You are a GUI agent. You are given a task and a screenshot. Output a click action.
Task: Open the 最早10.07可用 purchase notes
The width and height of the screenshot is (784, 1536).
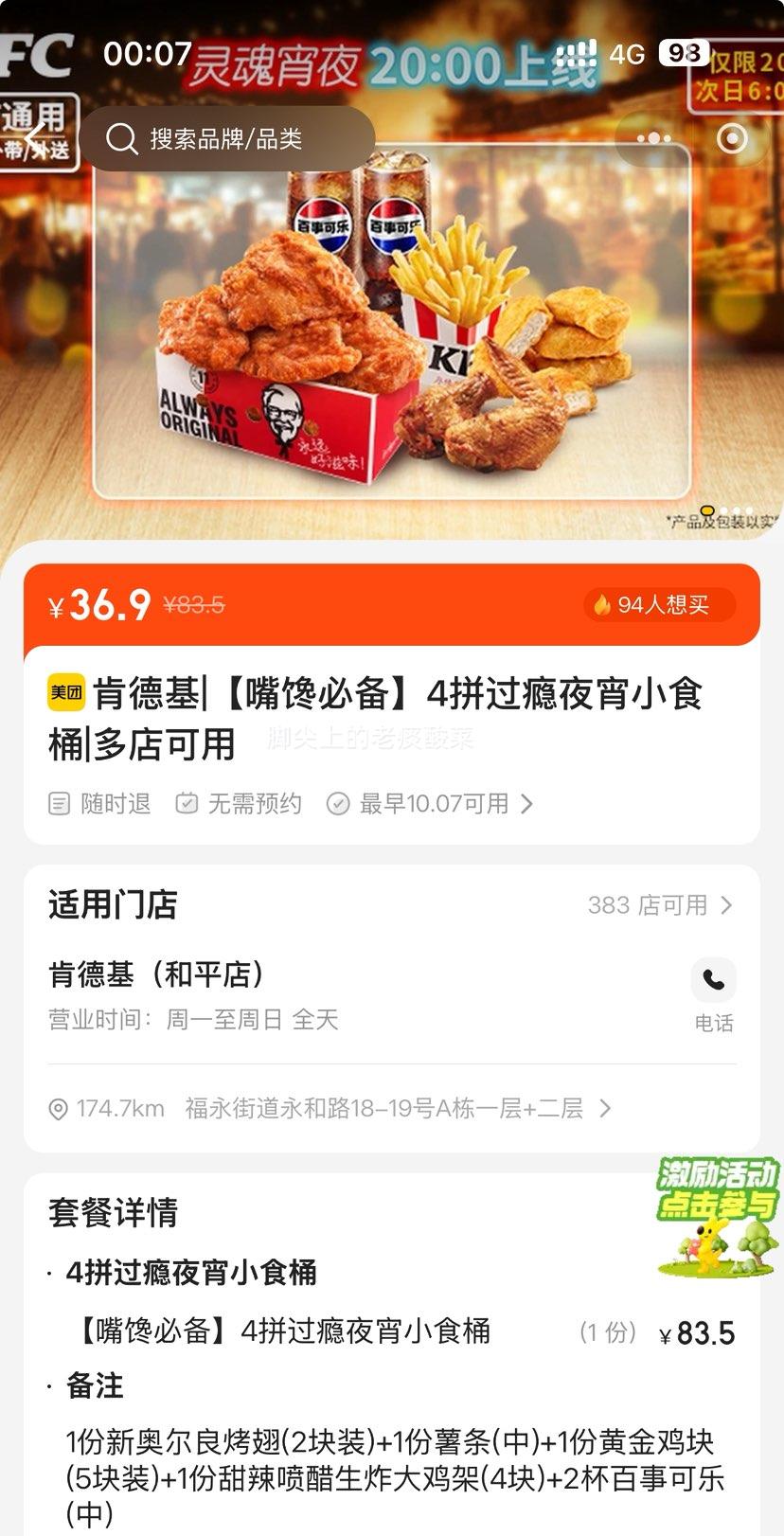432,804
